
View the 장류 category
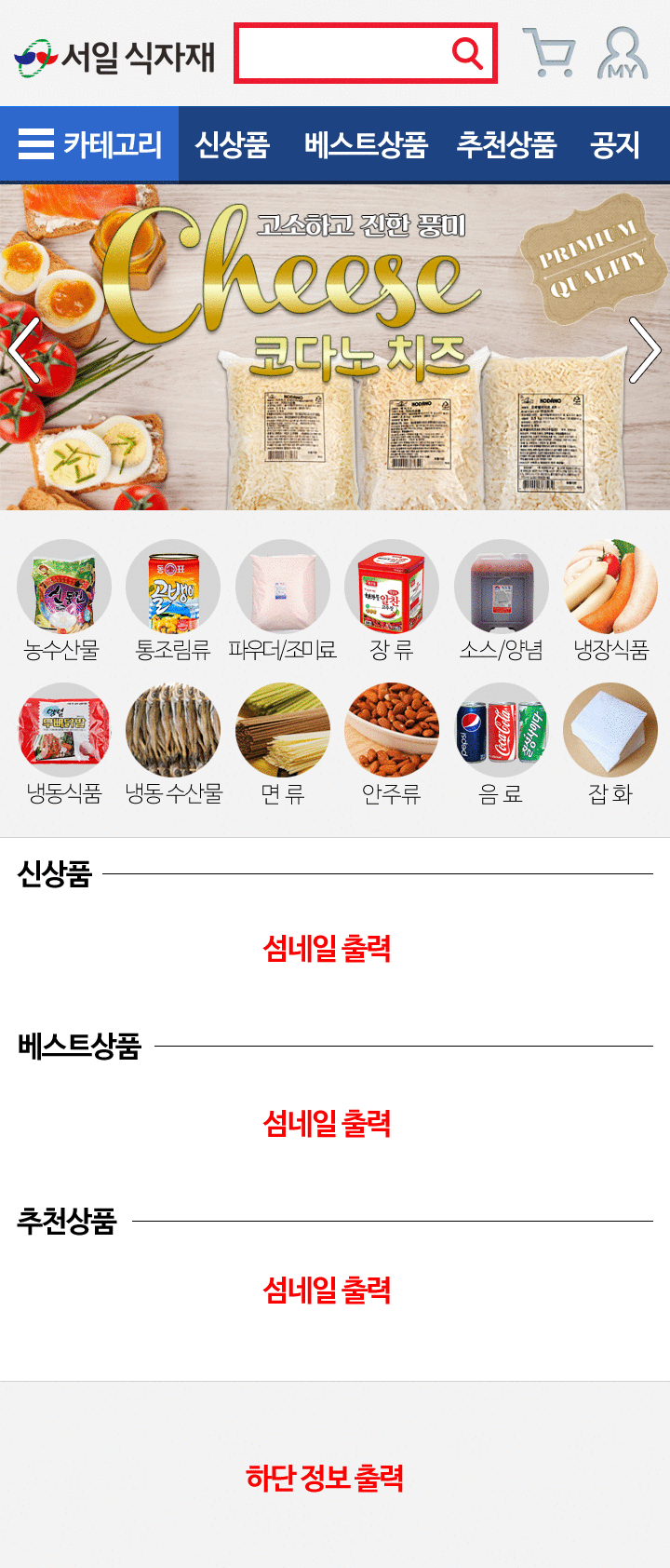click(x=392, y=601)
